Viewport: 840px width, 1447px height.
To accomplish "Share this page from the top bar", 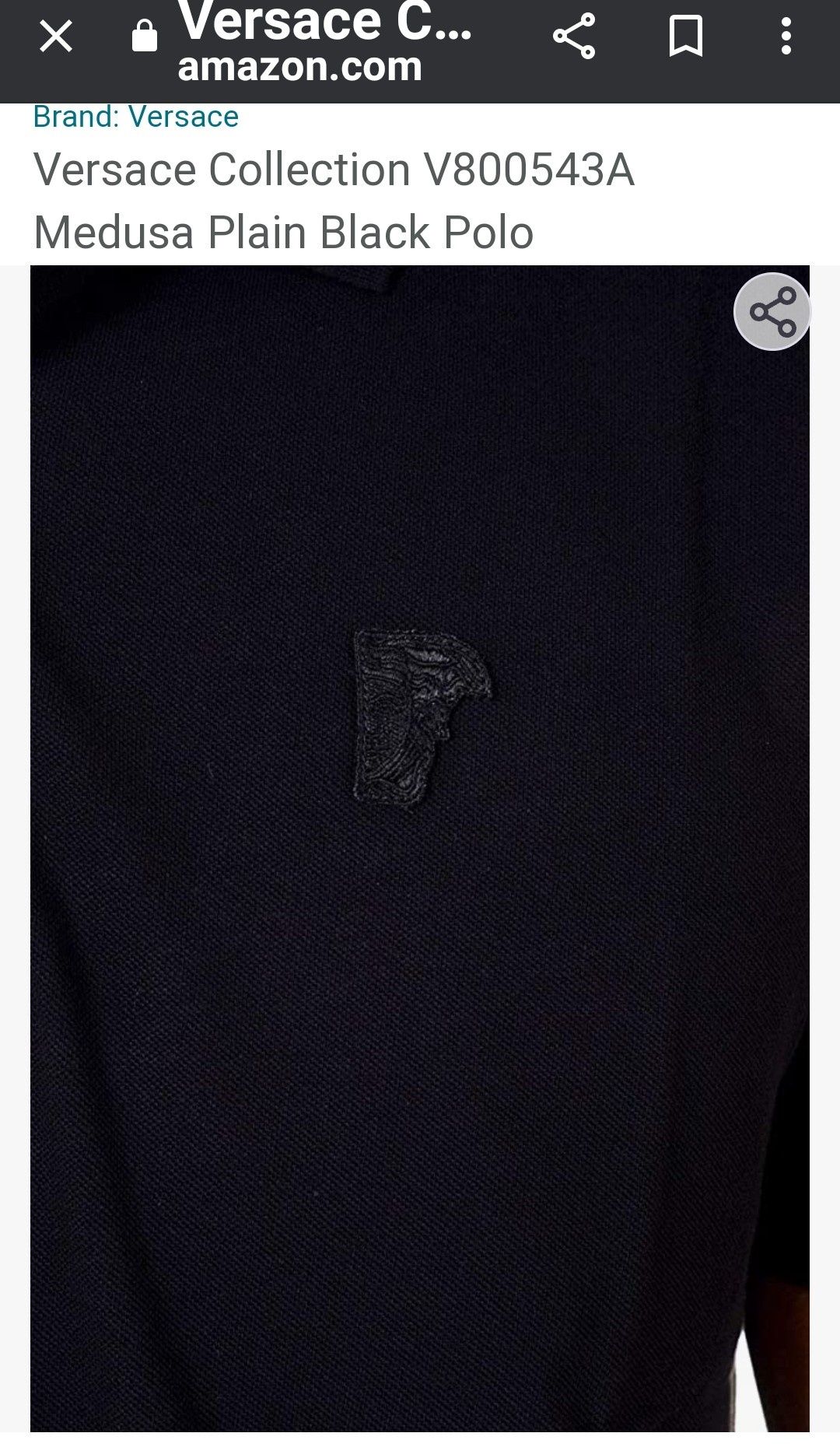I will tap(574, 37).
